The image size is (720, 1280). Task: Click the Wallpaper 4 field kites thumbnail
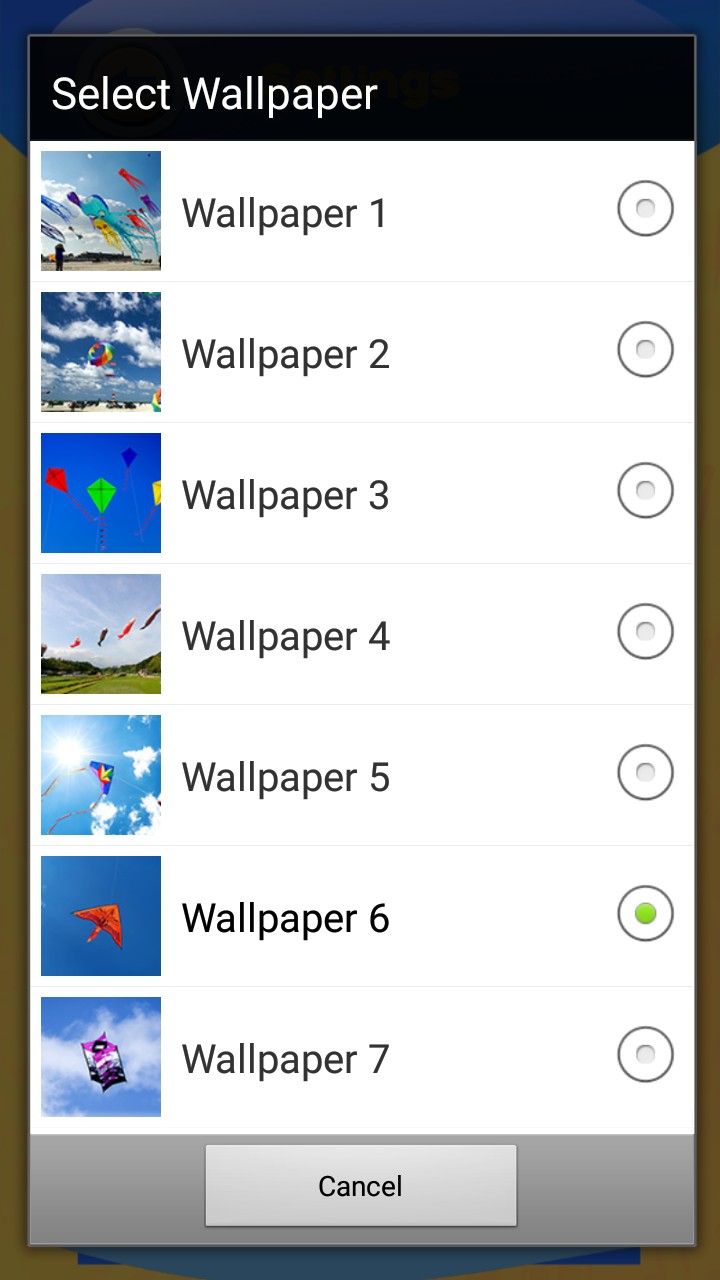click(x=100, y=634)
